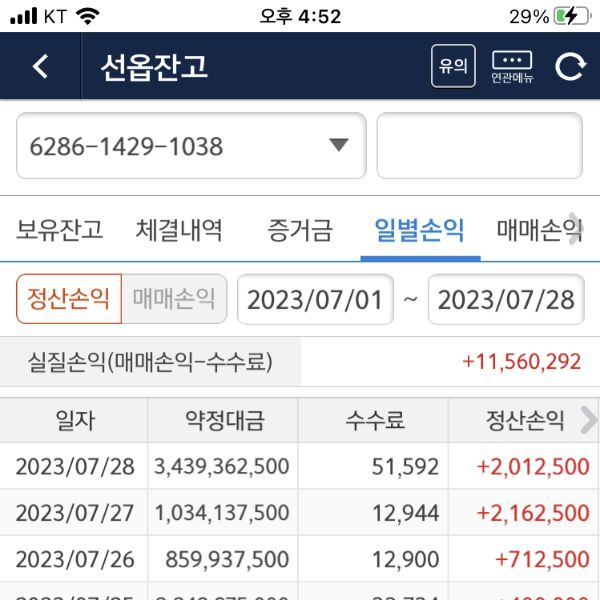
Task: Open the account number dropdown 6286-1429-1038
Action: [191, 146]
